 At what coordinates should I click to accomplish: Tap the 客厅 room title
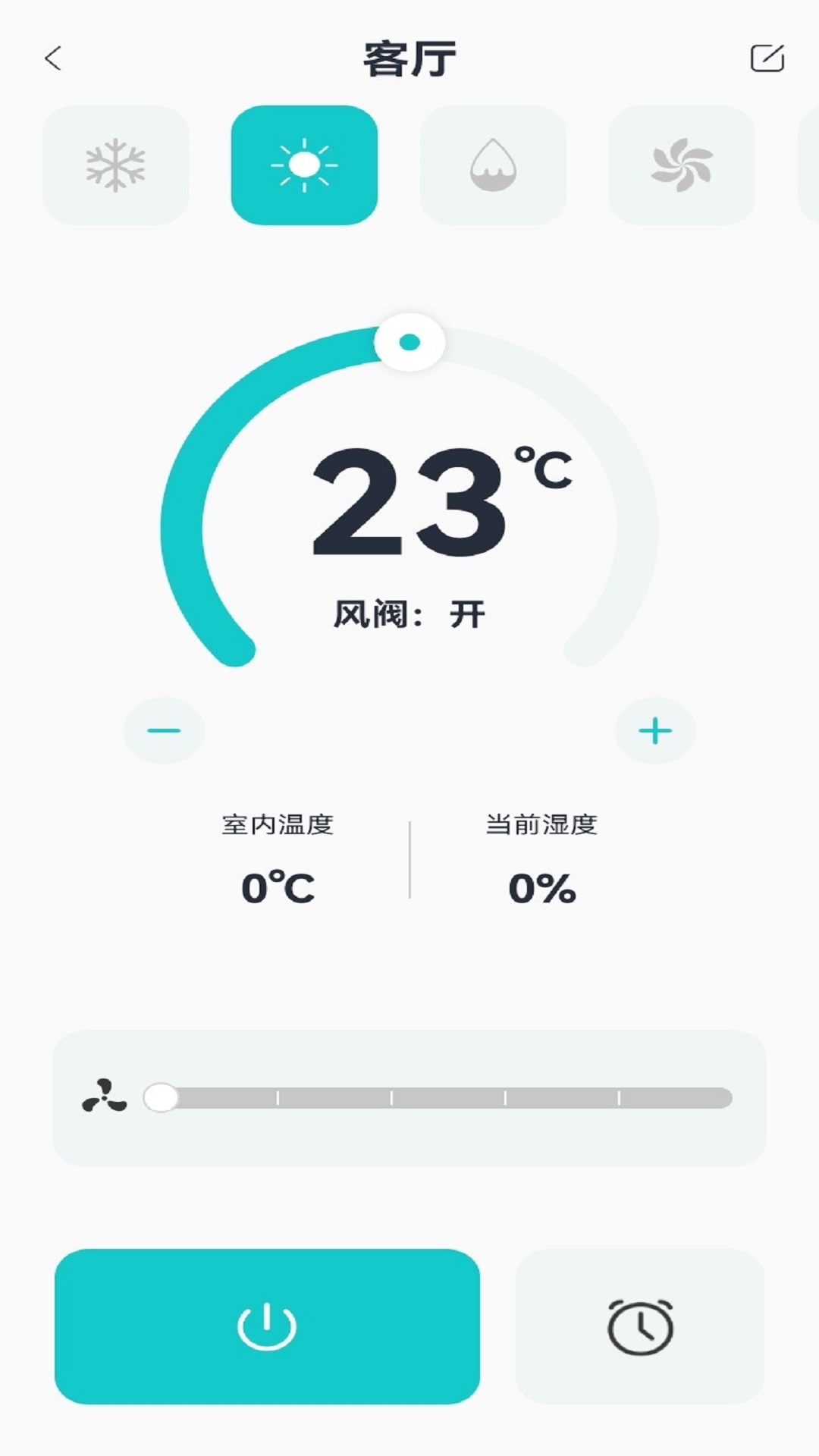[409, 57]
